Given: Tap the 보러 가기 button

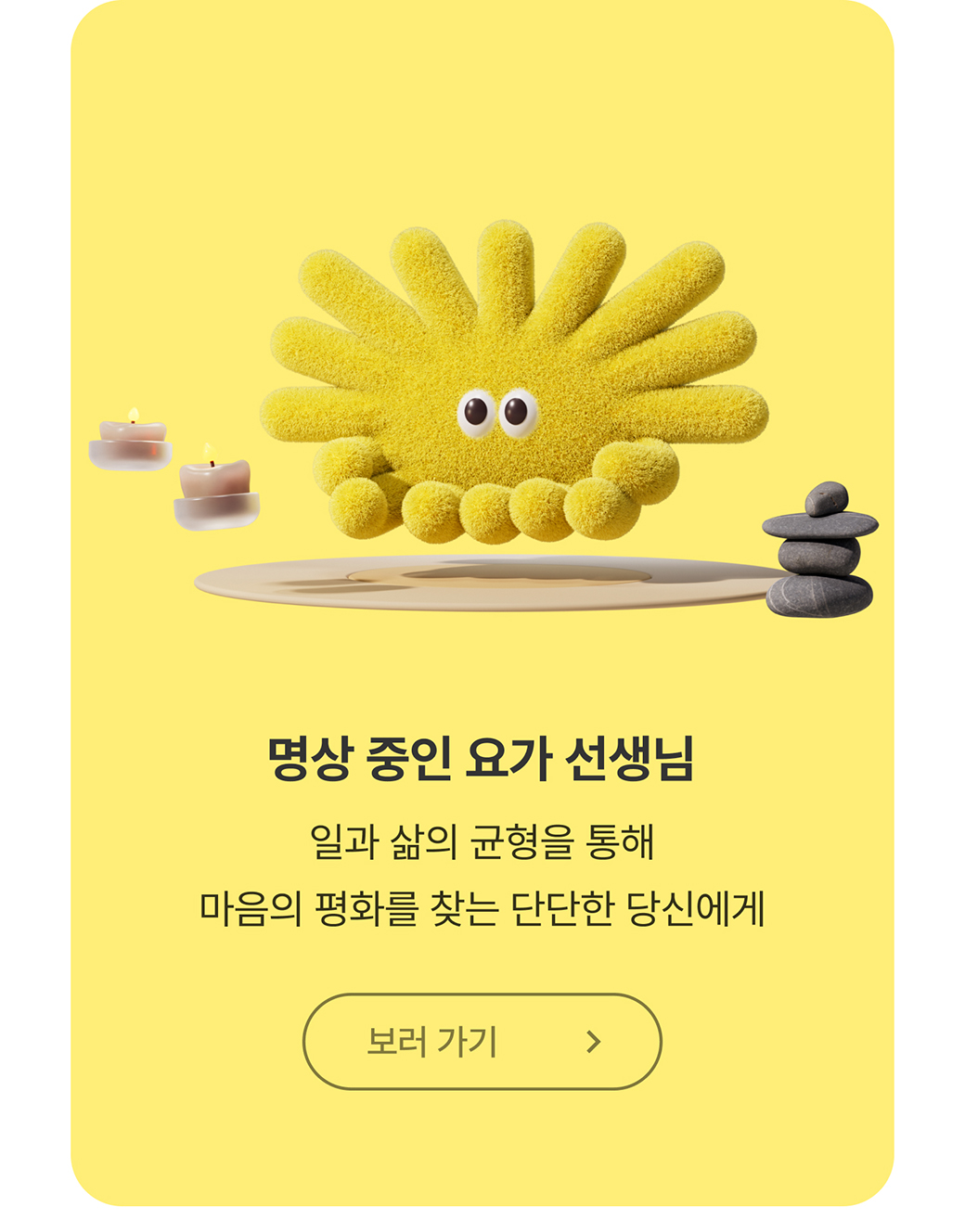Looking at the screenshot, I should click(x=482, y=1041).
